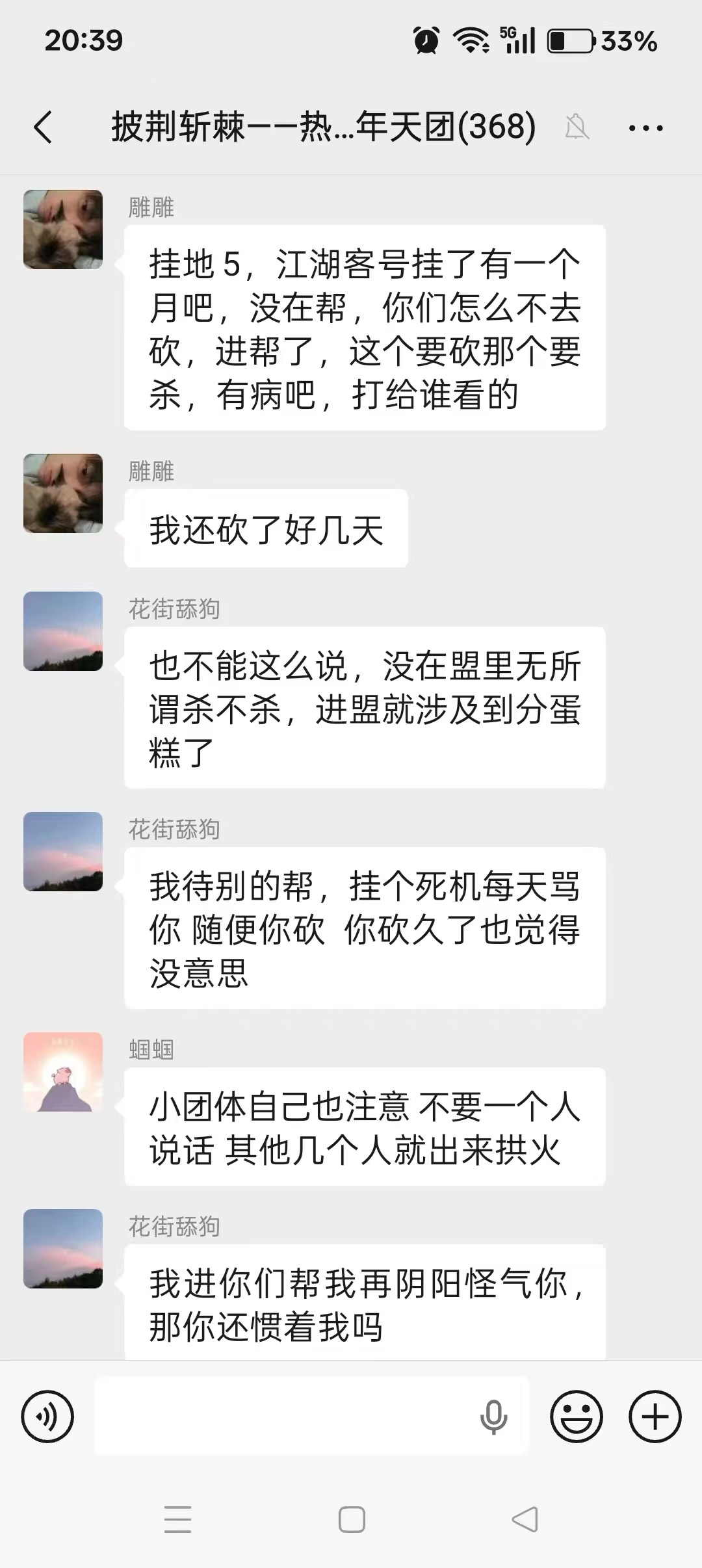Go back from the group chat
Image resolution: width=702 pixels, height=1568 pixels.
[43, 127]
